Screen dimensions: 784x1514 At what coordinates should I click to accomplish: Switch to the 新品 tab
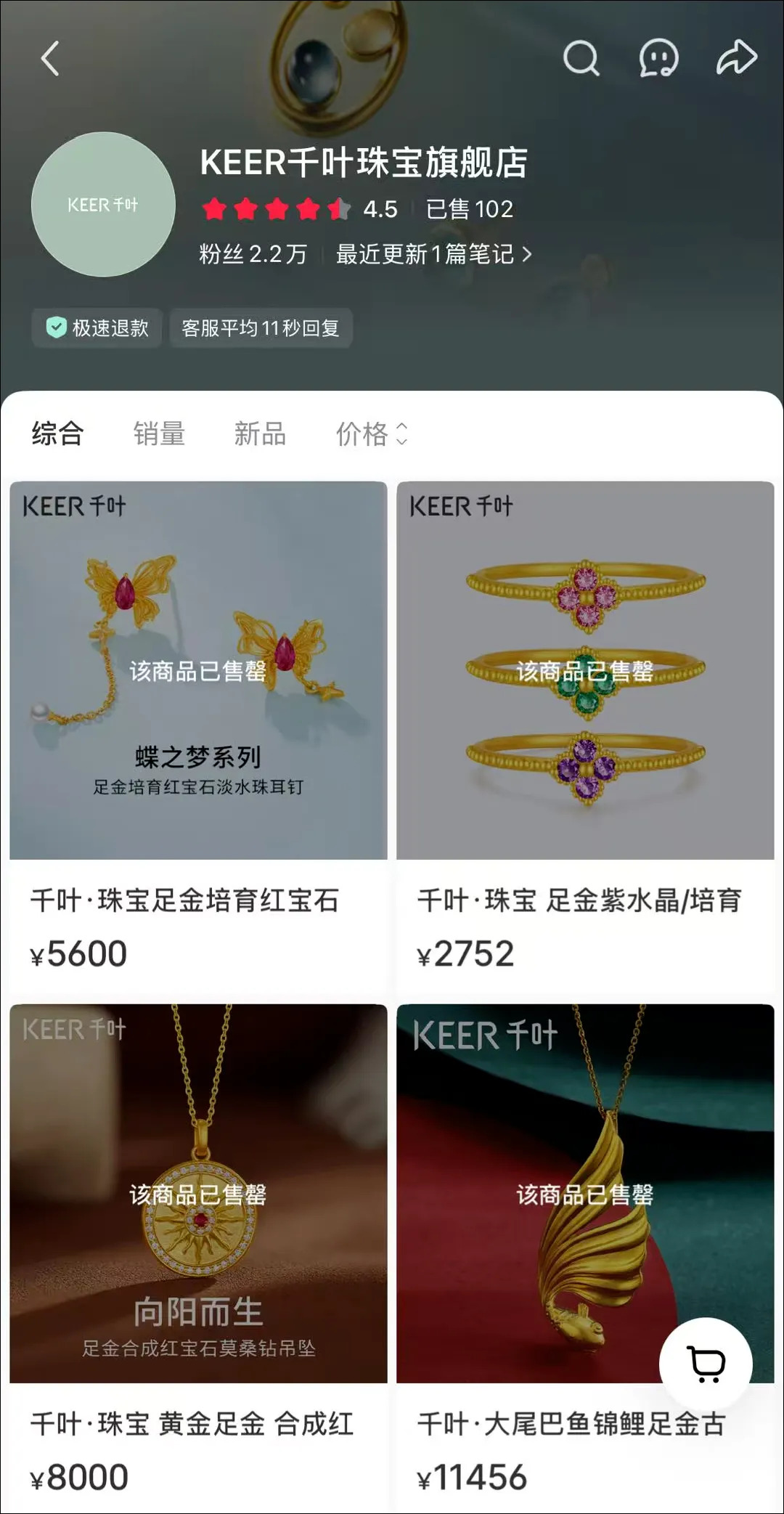coord(260,434)
